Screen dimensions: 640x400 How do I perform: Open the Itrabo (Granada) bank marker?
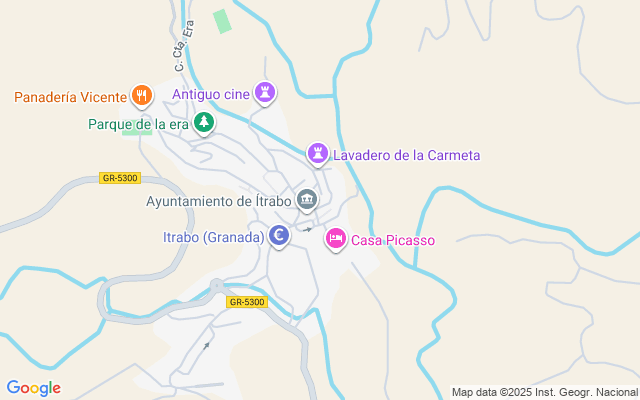280,236
